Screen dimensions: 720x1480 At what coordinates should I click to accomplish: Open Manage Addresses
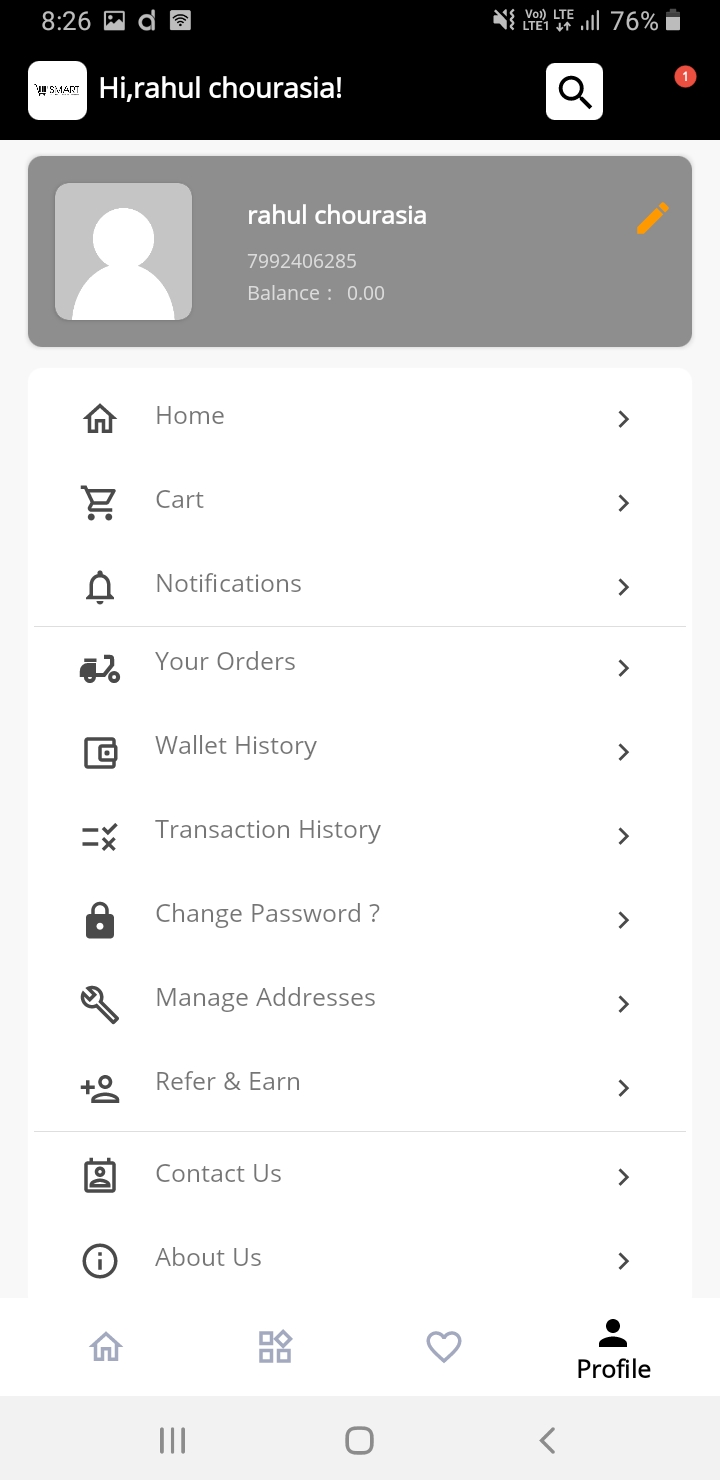[360, 1001]
